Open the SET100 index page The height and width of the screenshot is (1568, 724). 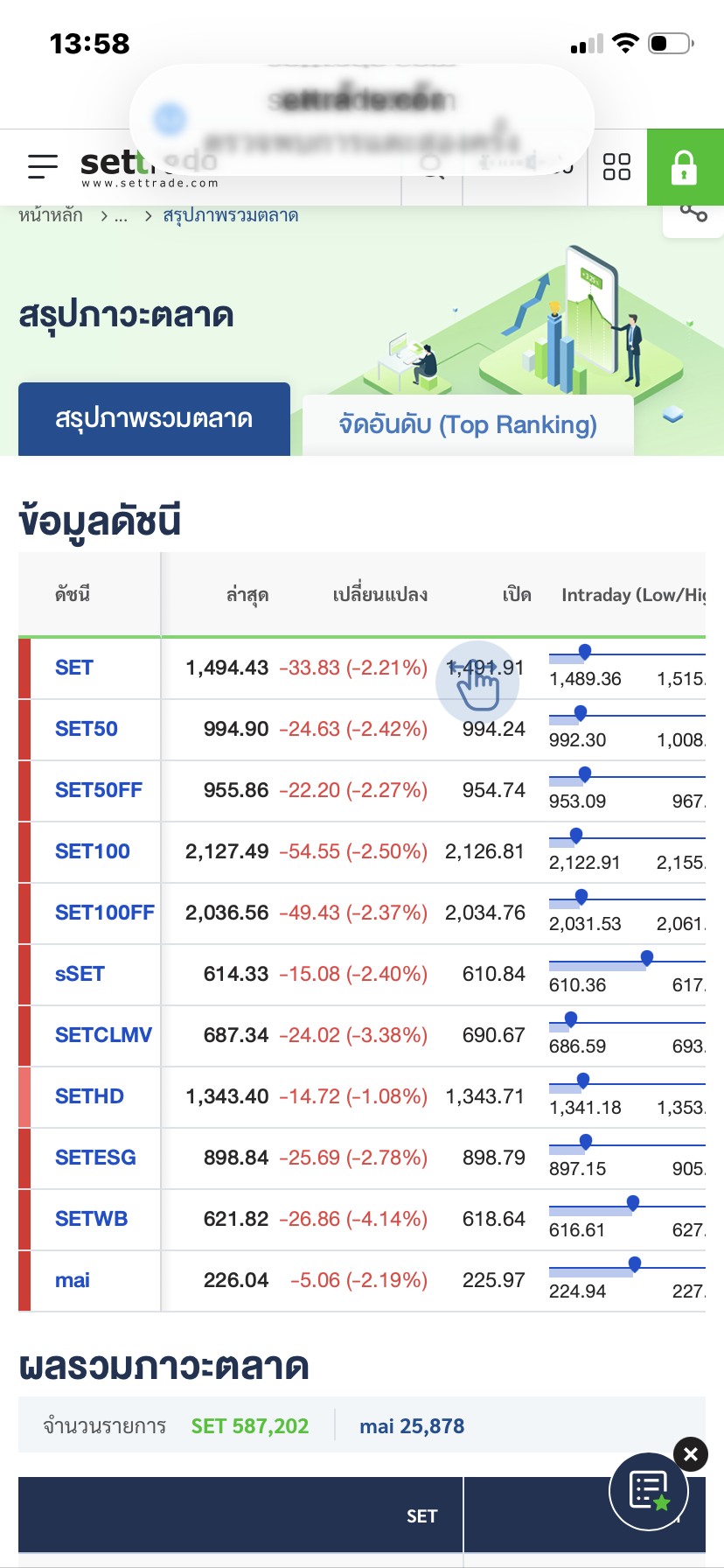(93, 851)
